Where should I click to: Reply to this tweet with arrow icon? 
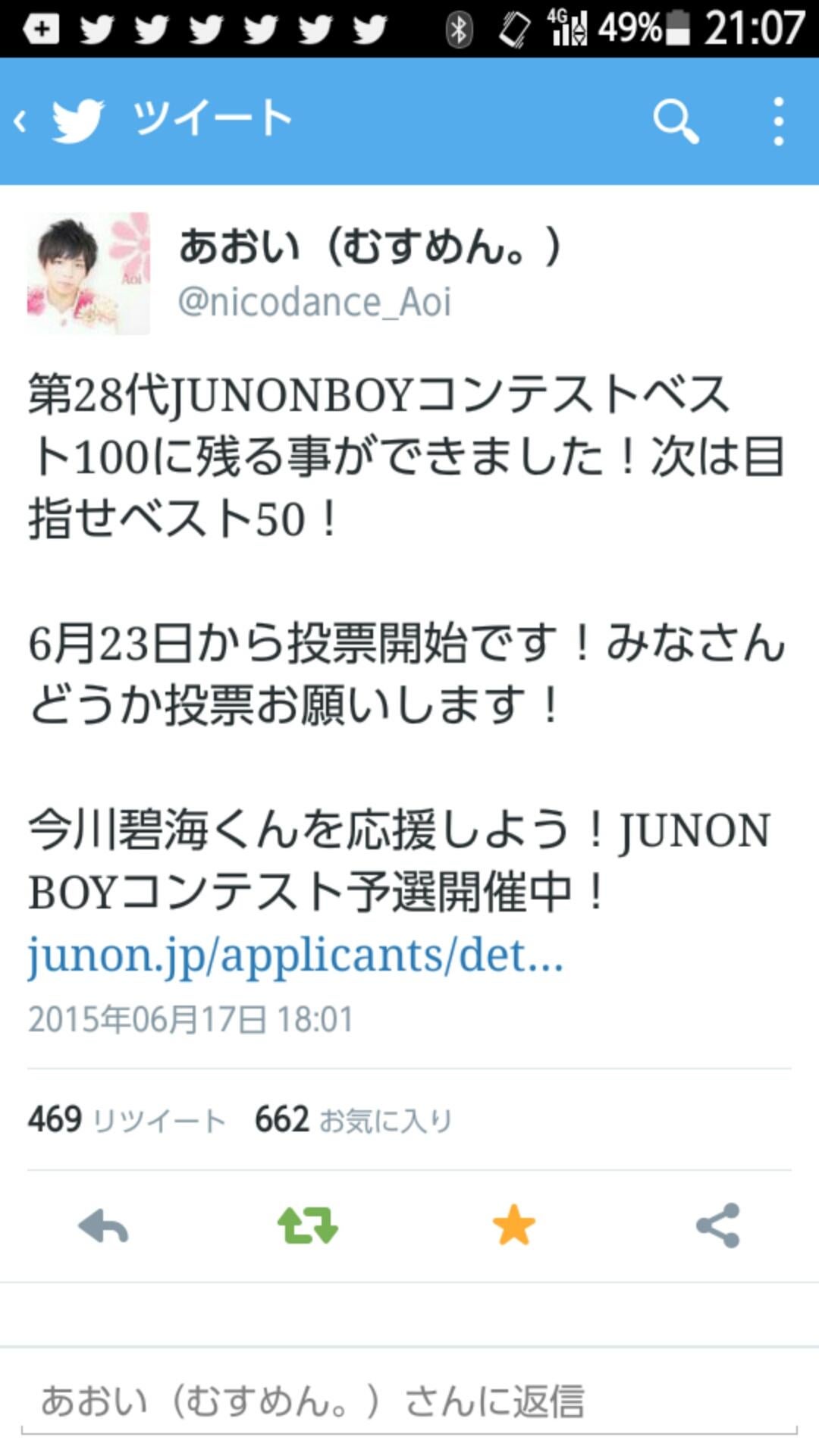tap(103, 1226)
